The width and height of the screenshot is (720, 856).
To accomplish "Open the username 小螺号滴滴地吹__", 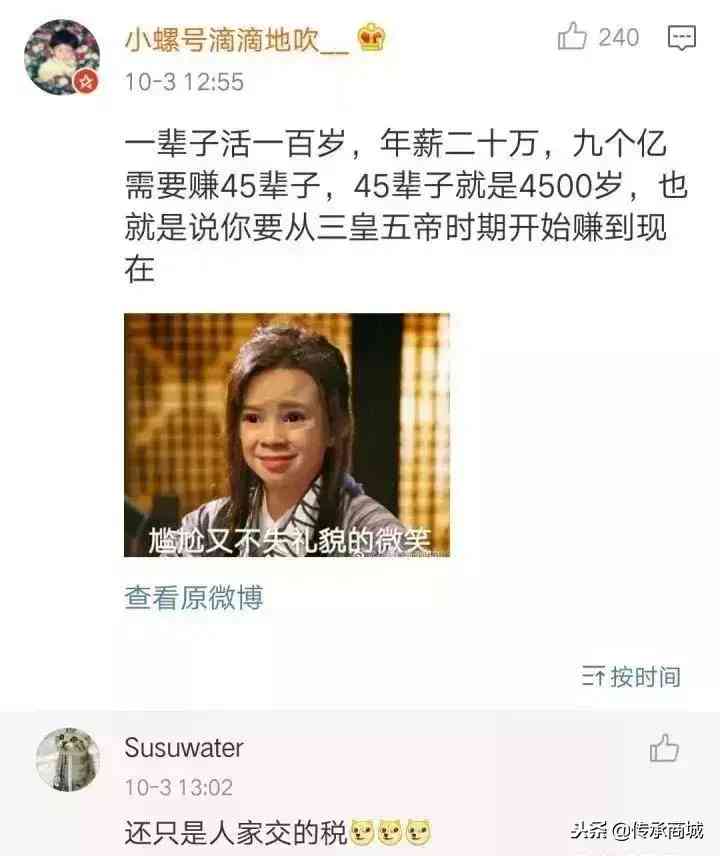I will [x=240, y=39].
